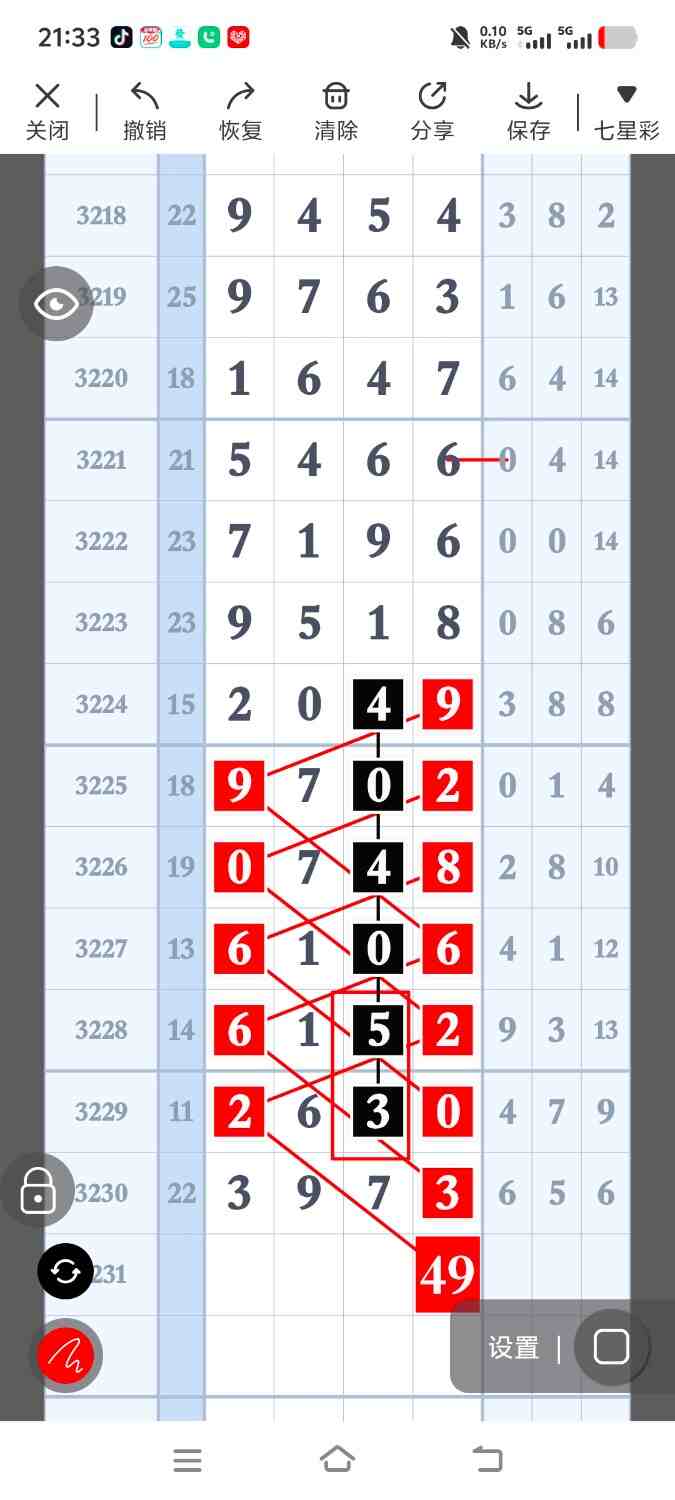Toggle the eye visibility button
Viewport: 675px width, 1500px height.
(x=56, y=303)
